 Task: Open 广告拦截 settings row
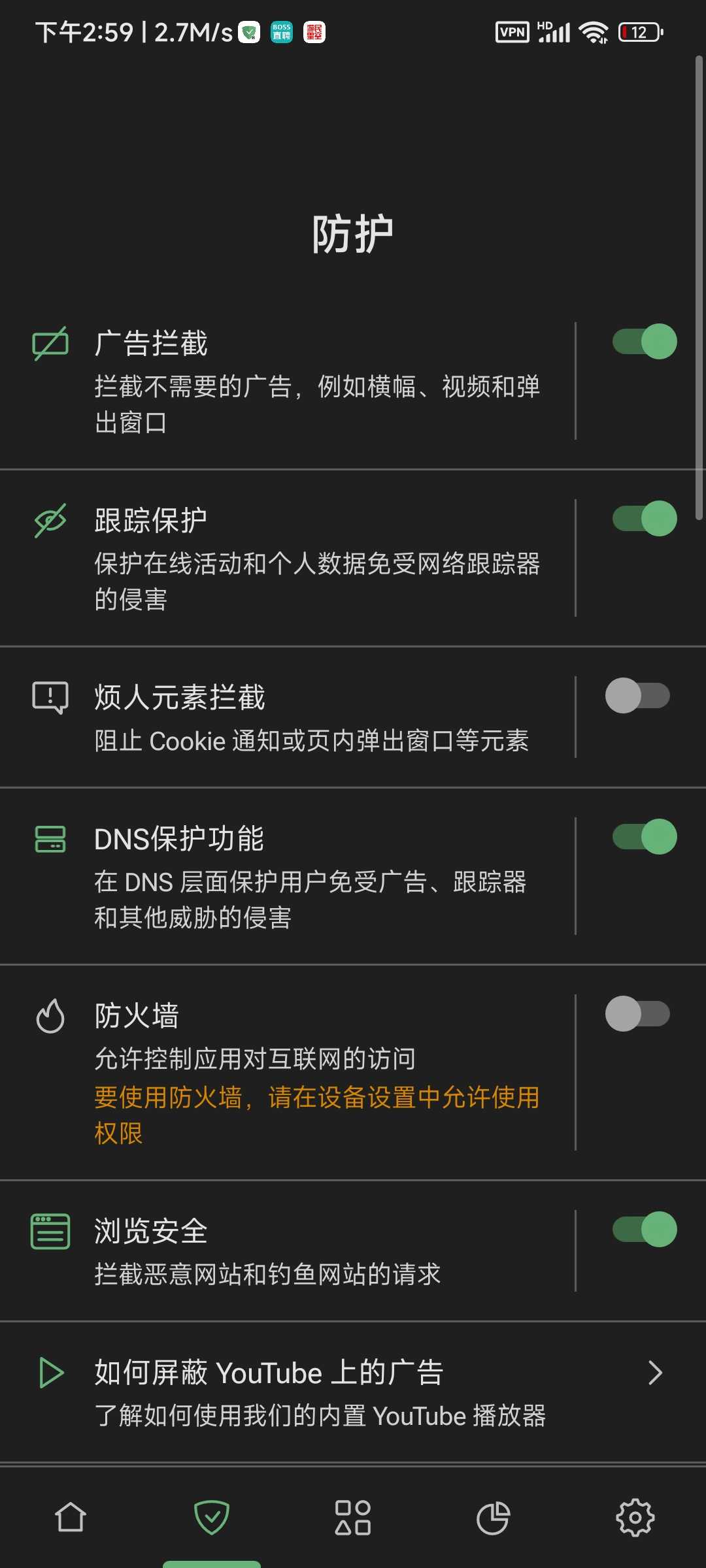point(288,381)
